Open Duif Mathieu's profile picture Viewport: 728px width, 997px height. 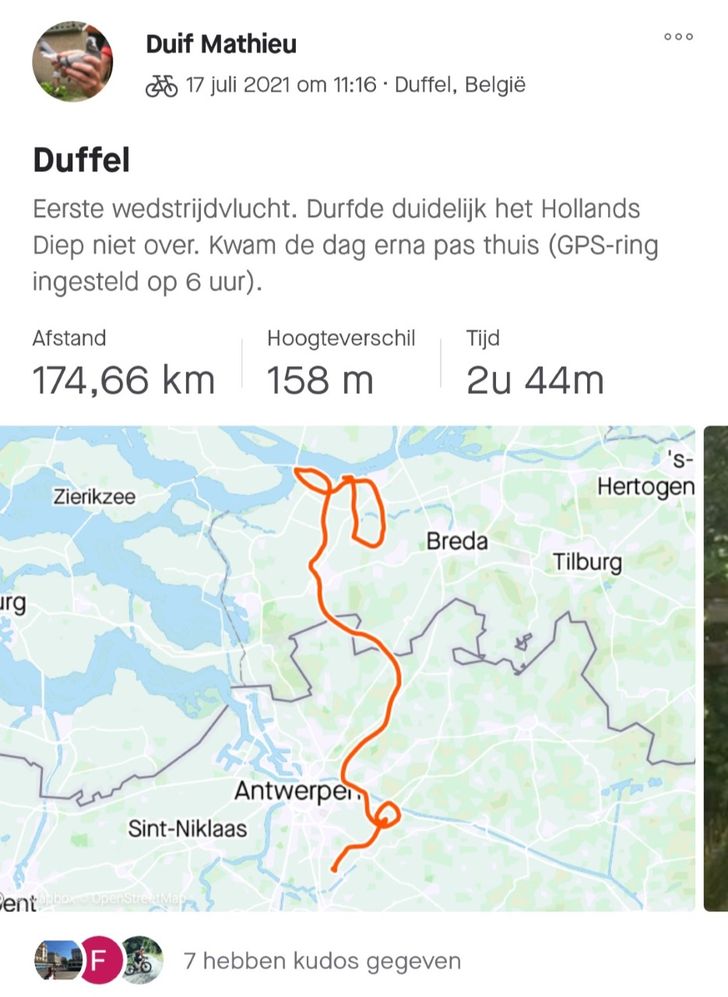click(x=73, y=62)
